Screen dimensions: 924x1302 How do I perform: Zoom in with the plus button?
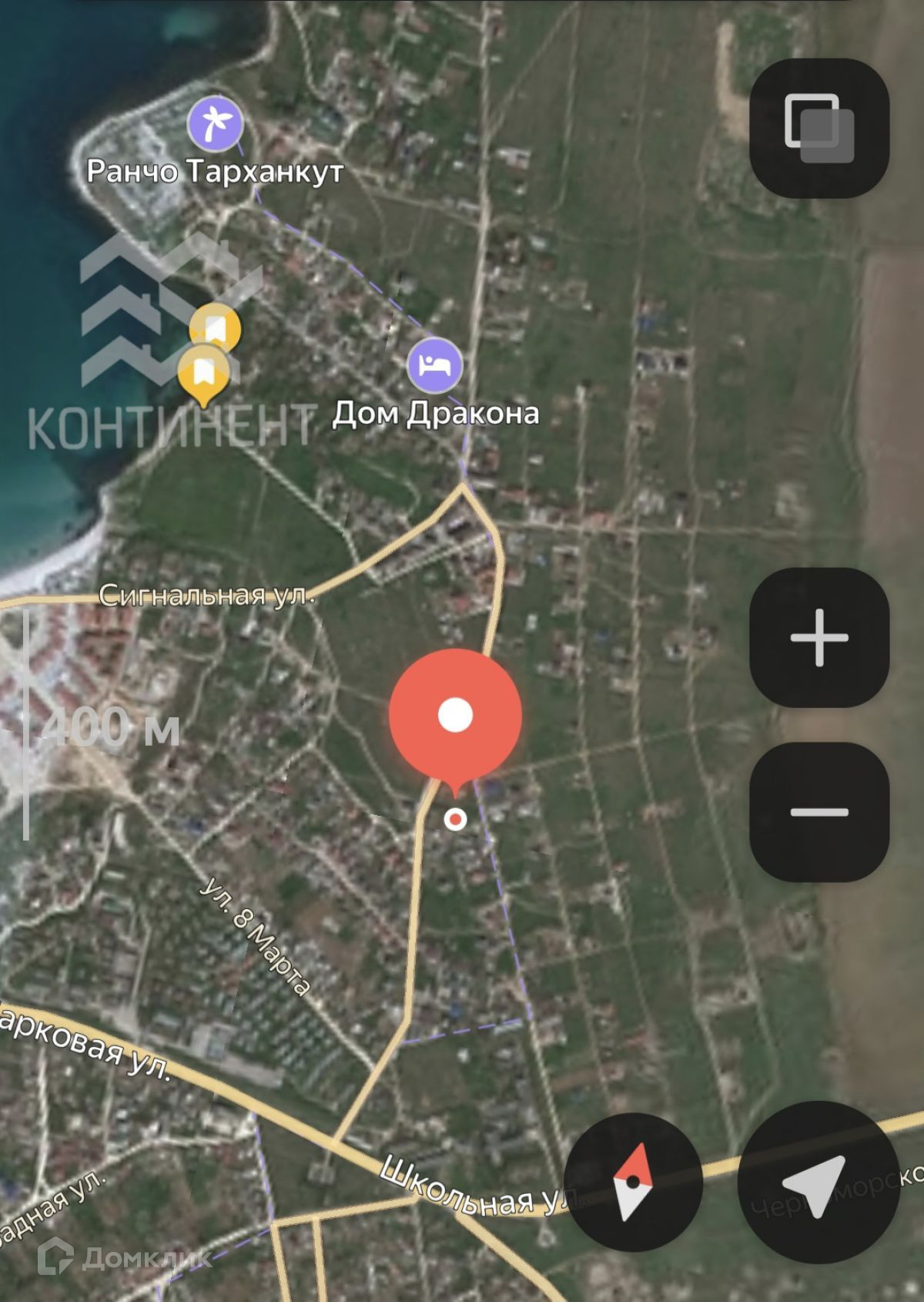pyautogui.click(x=819, y=637)
